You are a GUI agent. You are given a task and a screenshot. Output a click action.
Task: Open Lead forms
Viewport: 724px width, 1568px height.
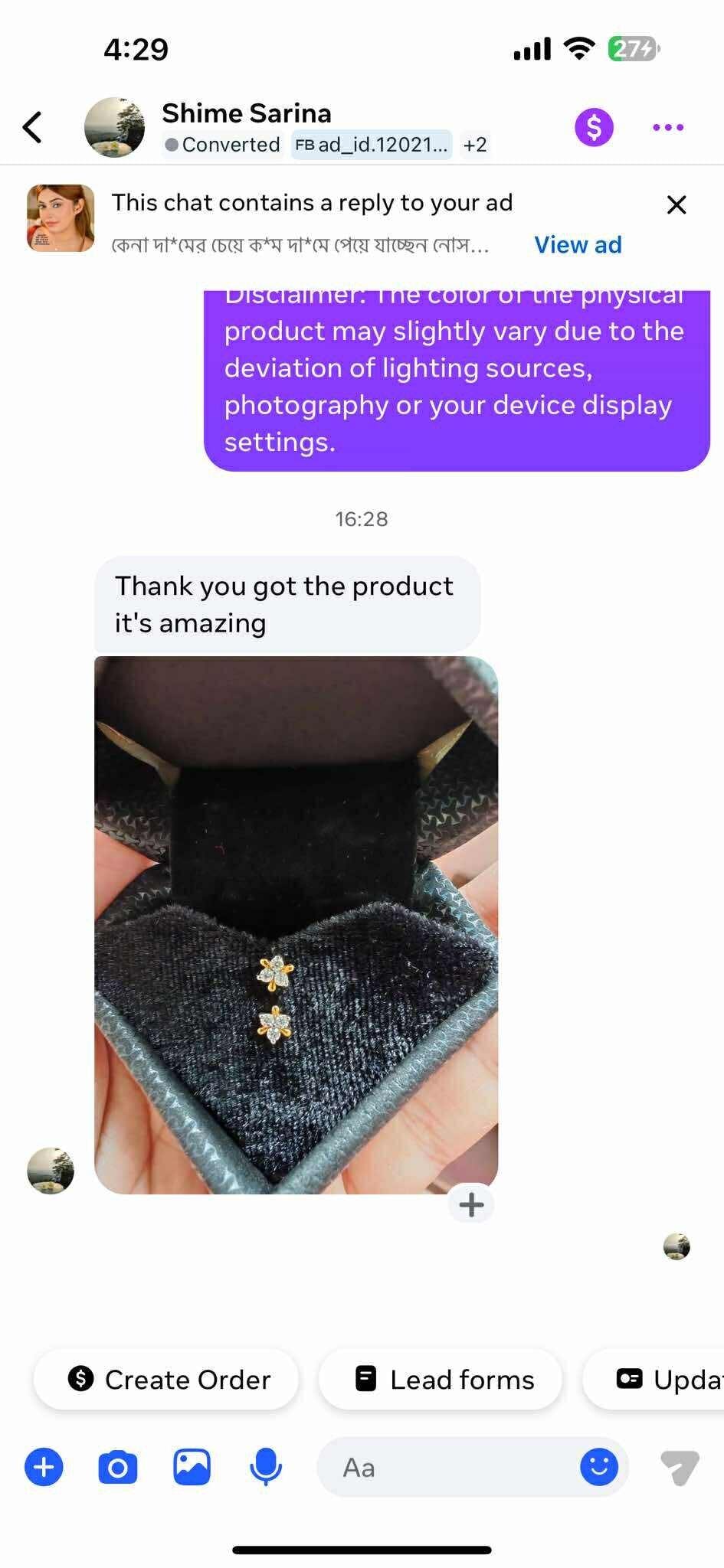click(441, 1380)
